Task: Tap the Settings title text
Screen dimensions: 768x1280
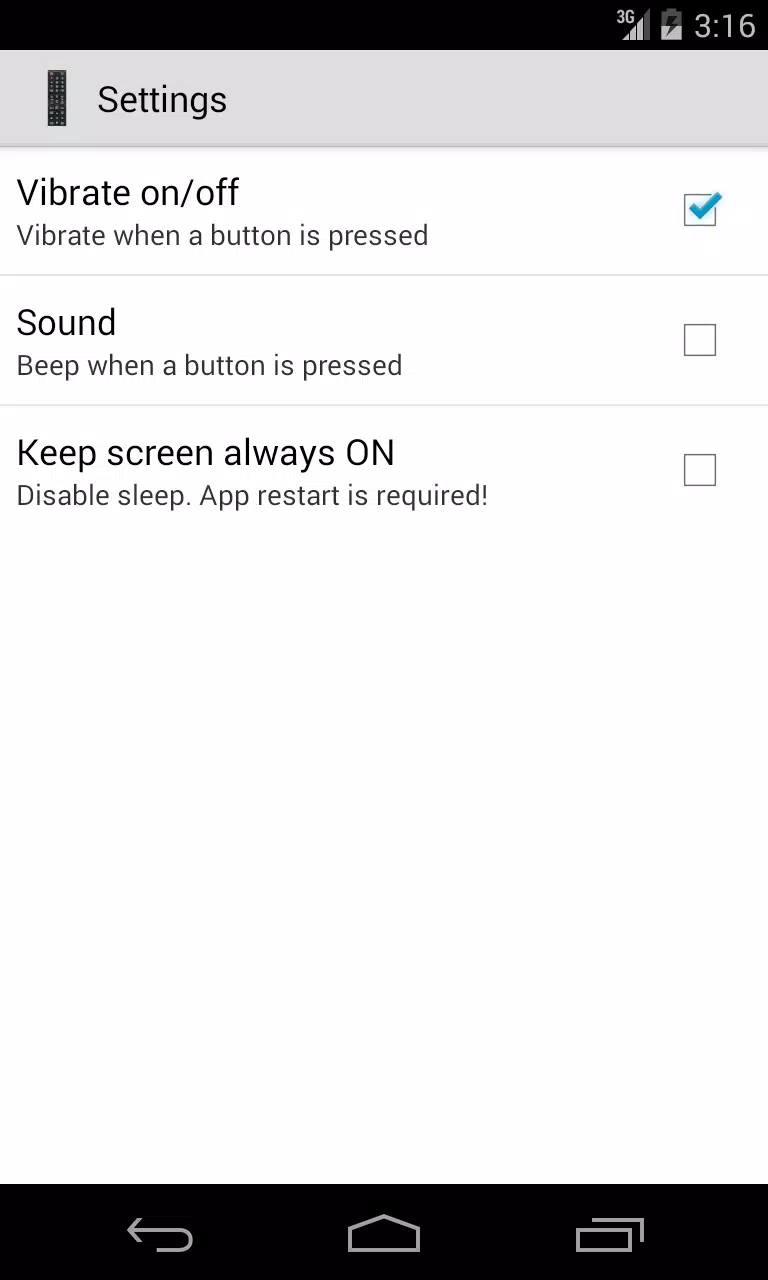Action: pos(161,99)
